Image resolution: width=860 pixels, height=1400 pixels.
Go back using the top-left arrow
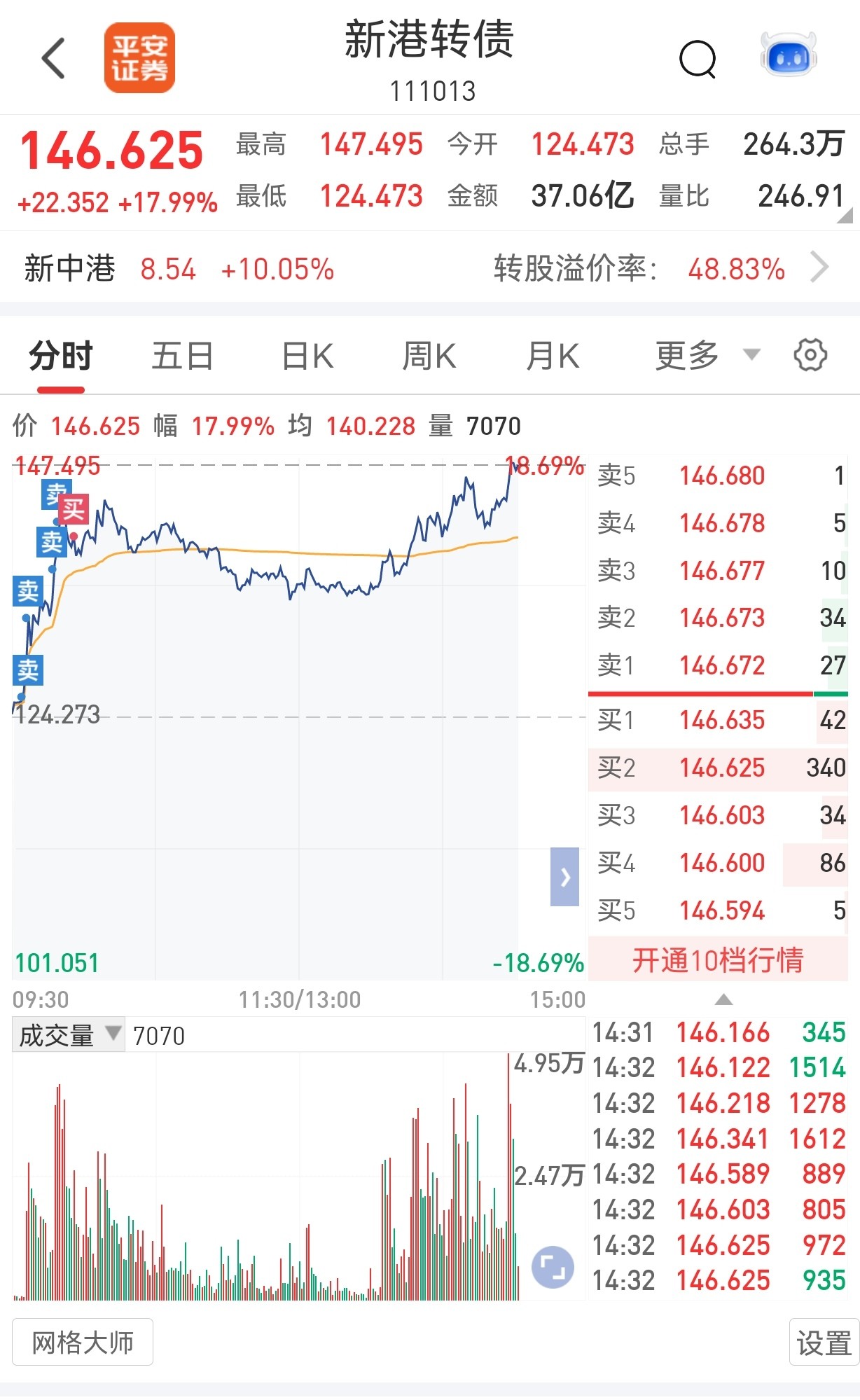pyautogui.click(x=53, y=58)
